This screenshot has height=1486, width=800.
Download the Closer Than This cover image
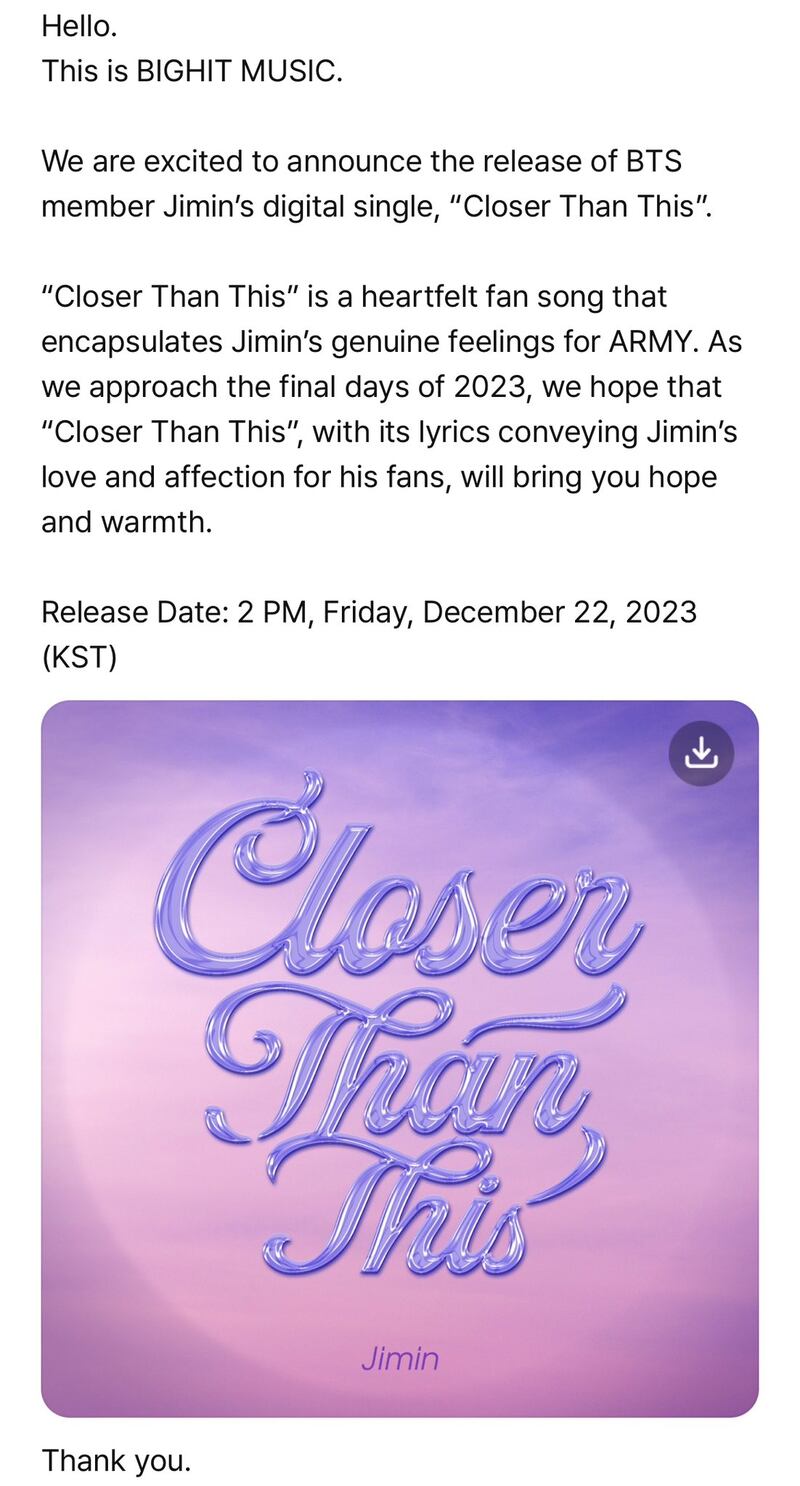click(701, 753)
